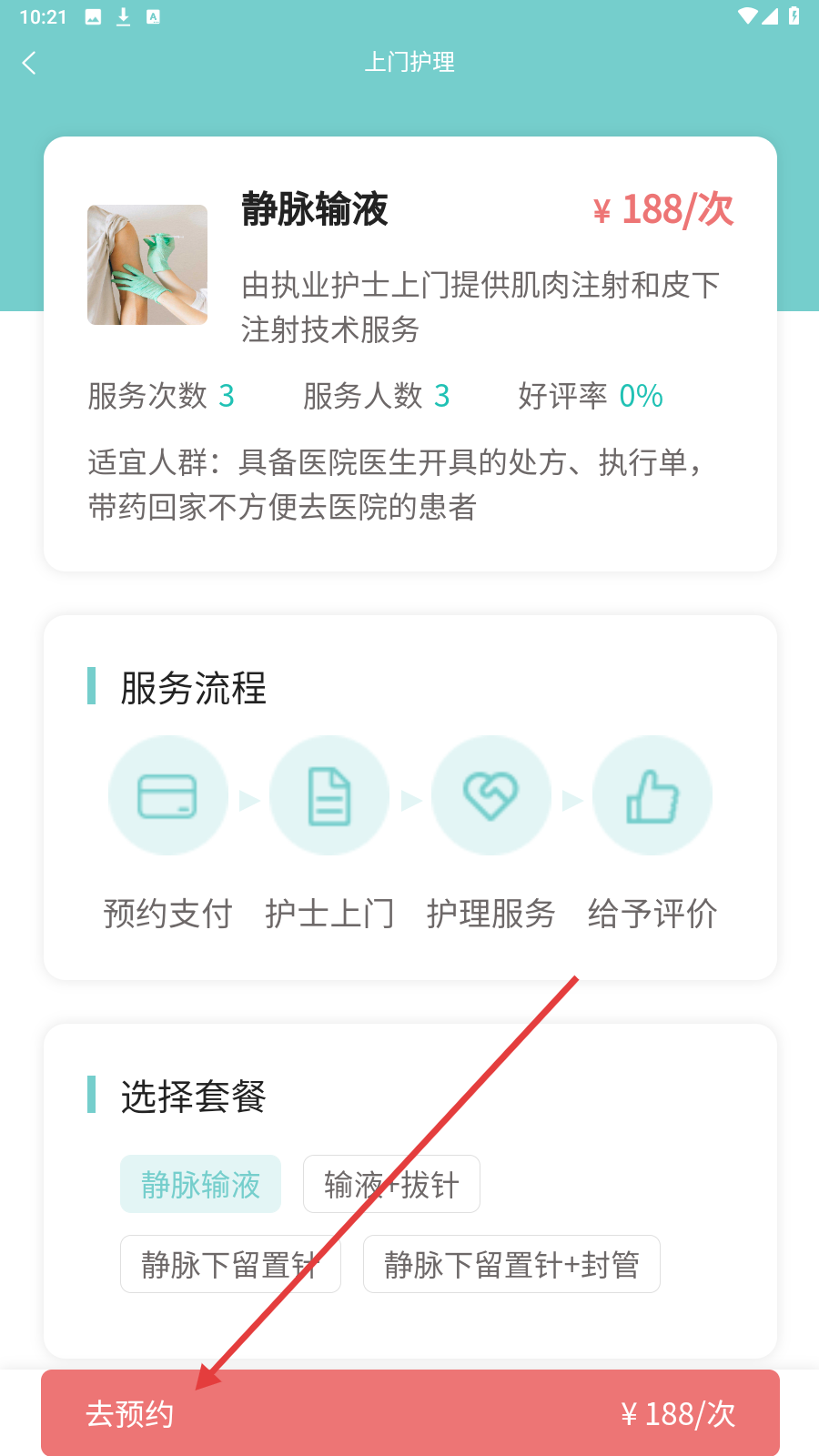
Task: Tap 去预约 to book the service
Action: tap(409, 1412)
